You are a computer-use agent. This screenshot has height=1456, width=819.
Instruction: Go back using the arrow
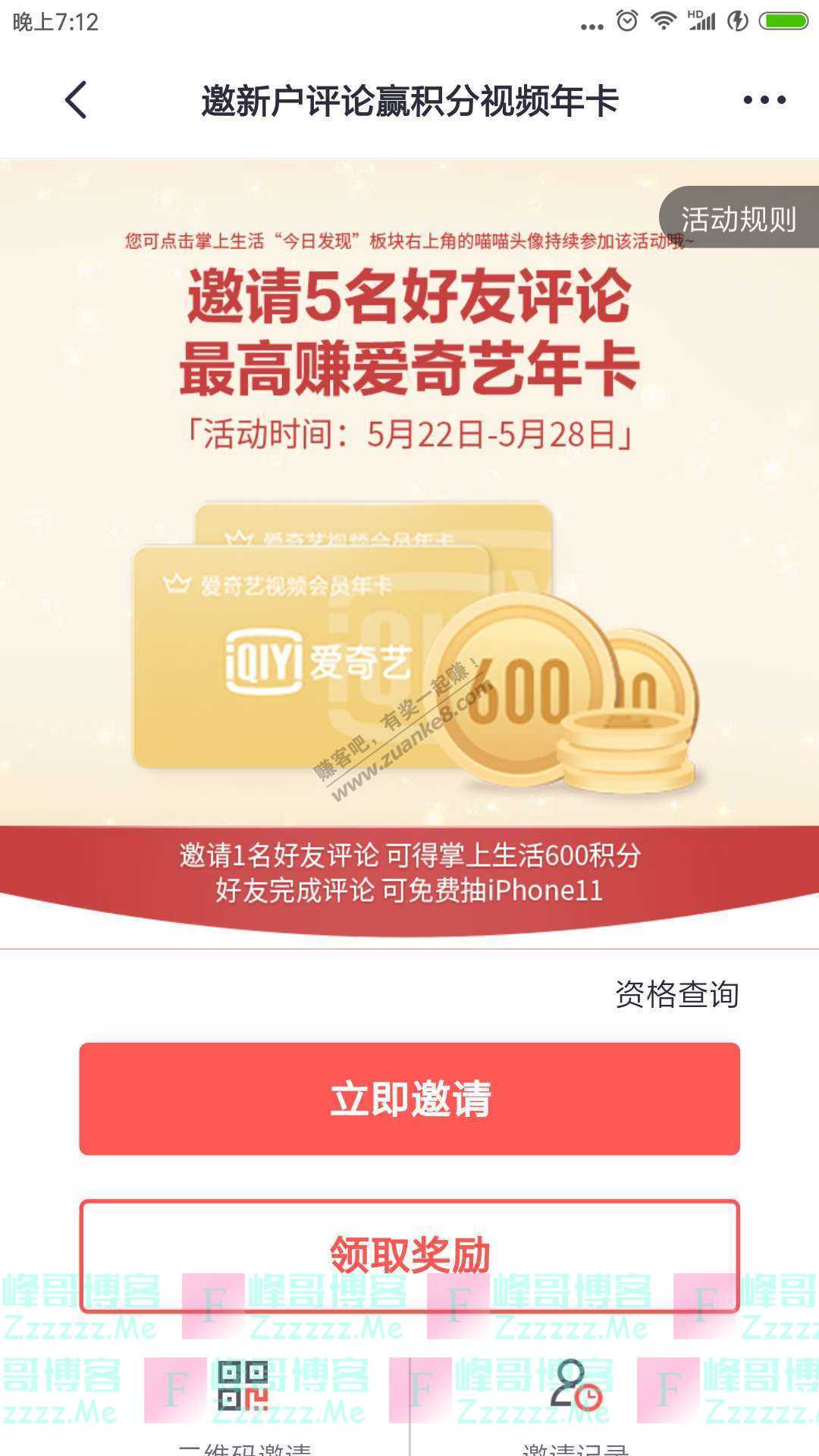76,100
